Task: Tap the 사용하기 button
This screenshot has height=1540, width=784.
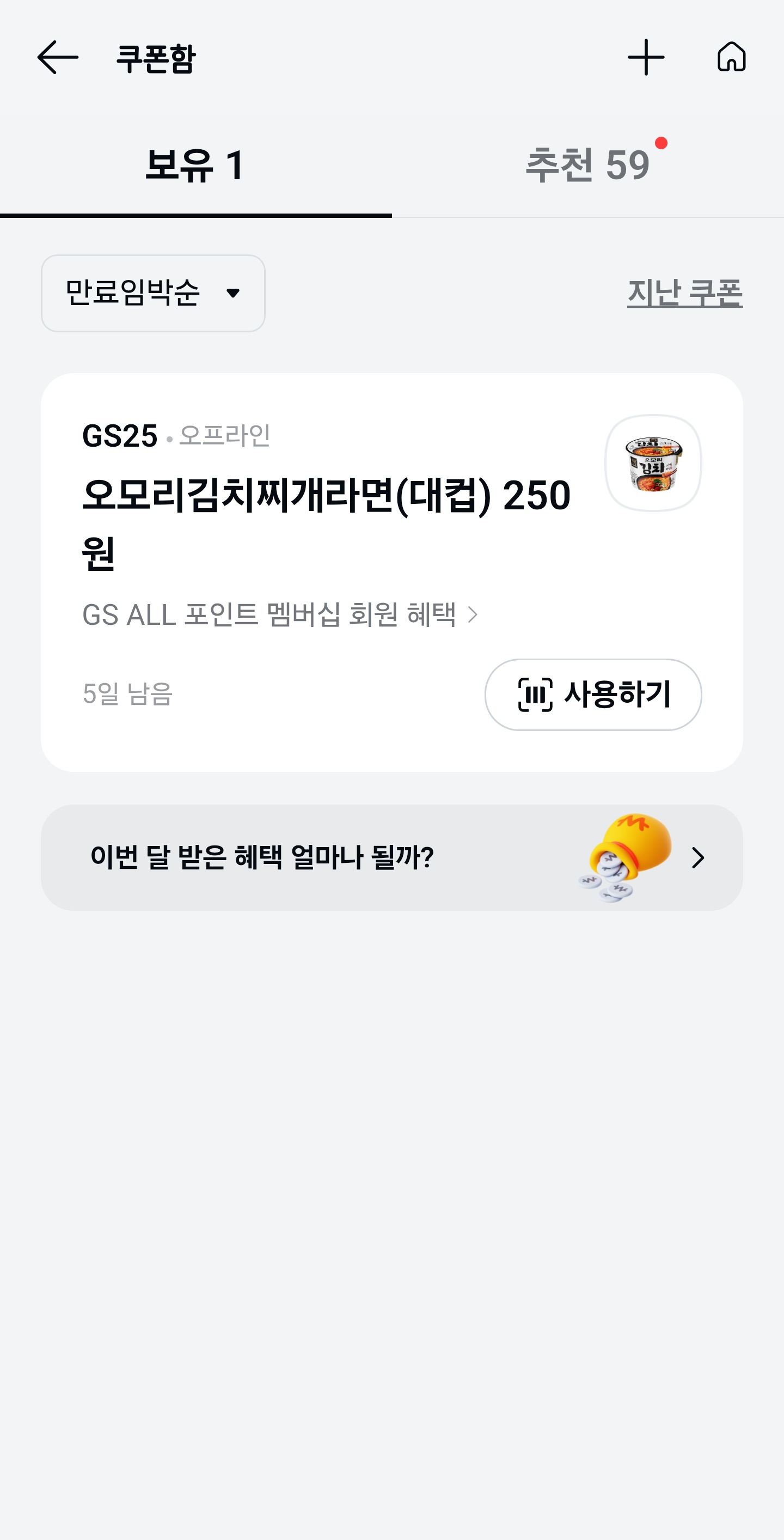Action: coord(593,695)
